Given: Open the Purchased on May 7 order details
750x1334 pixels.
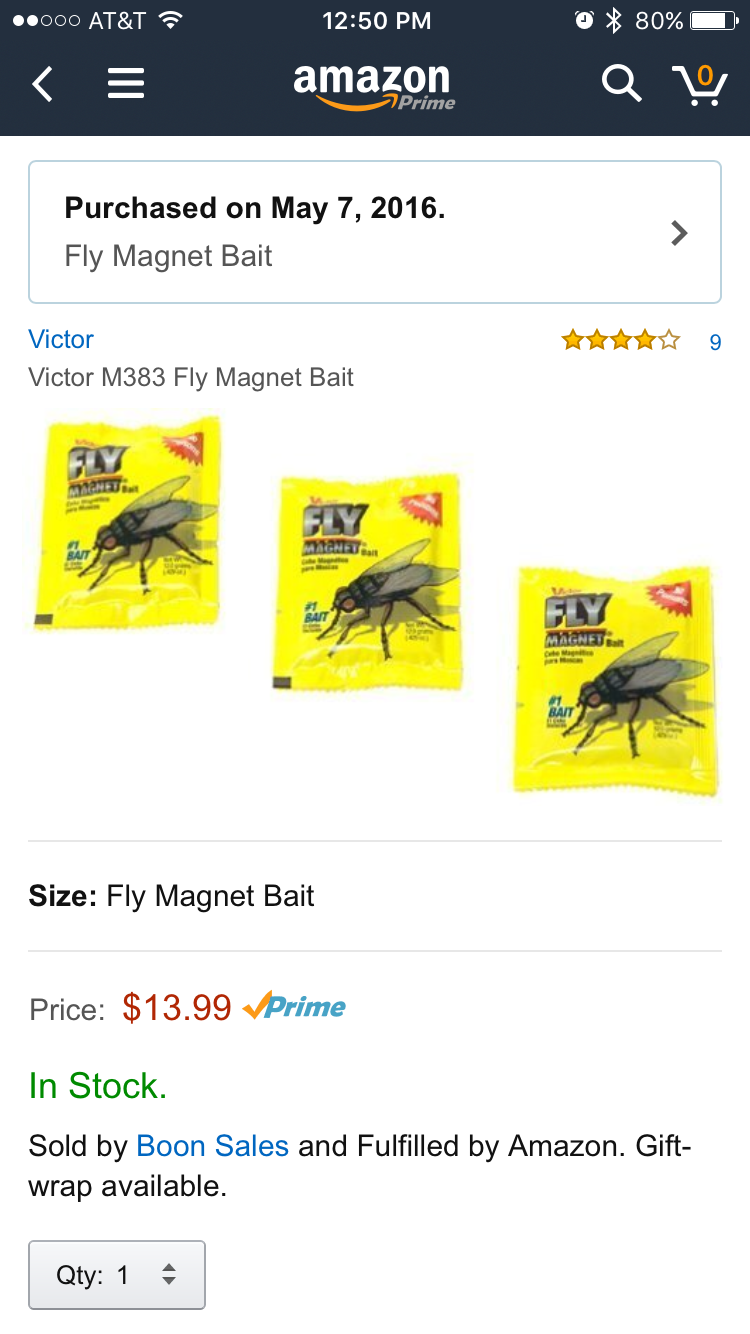Looking at the screenshot, I should 375,232.
